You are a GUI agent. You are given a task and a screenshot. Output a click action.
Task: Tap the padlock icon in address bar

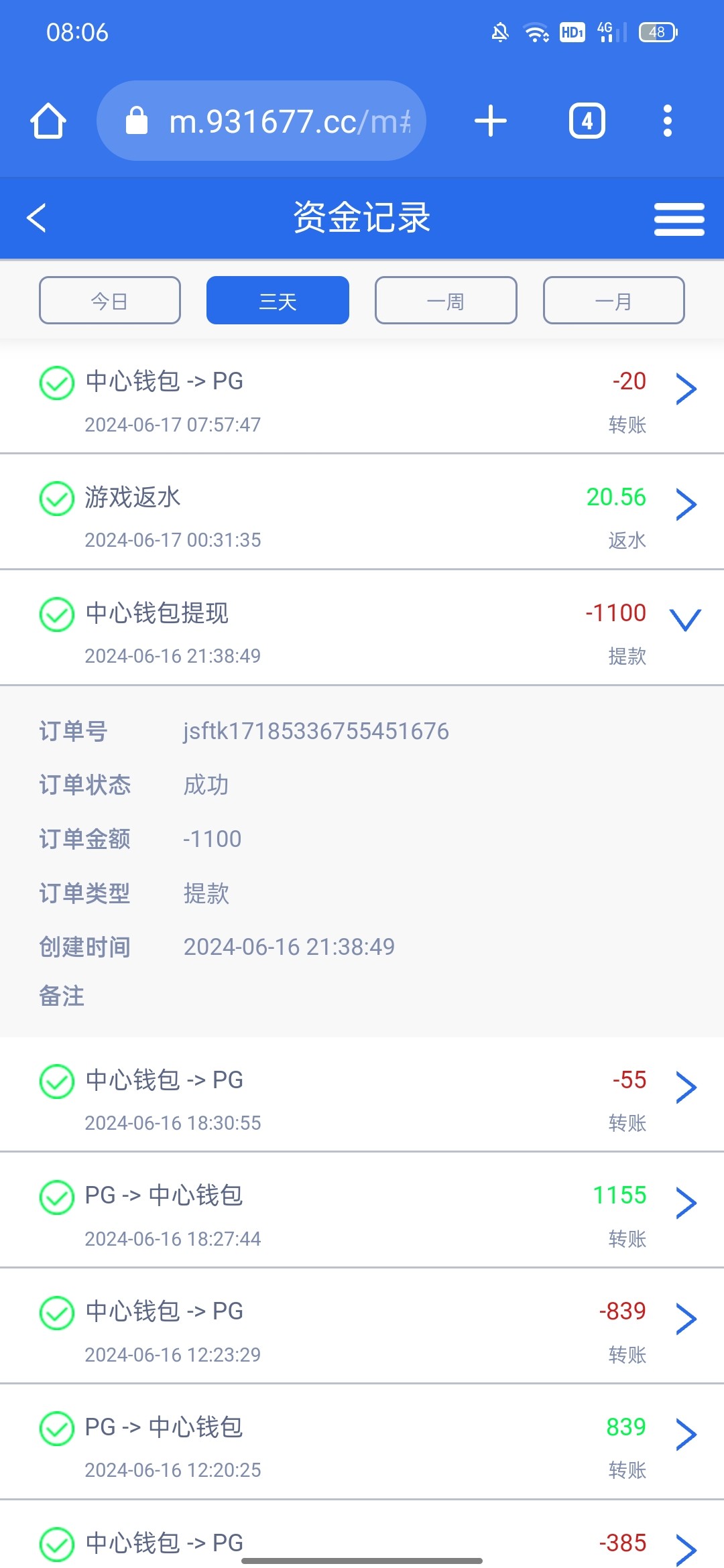(137, 120)
